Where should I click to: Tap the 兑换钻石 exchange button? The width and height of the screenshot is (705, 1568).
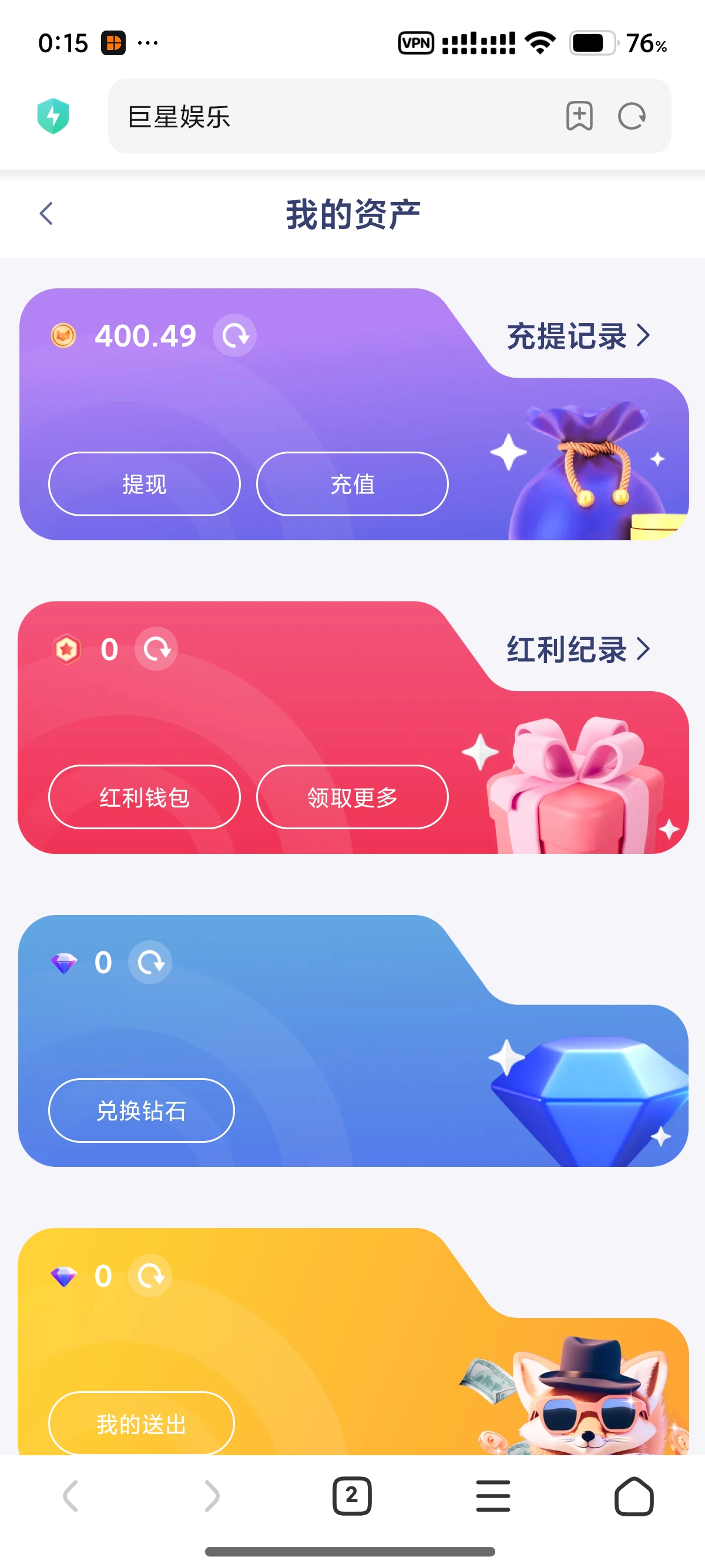(141, 1111)
